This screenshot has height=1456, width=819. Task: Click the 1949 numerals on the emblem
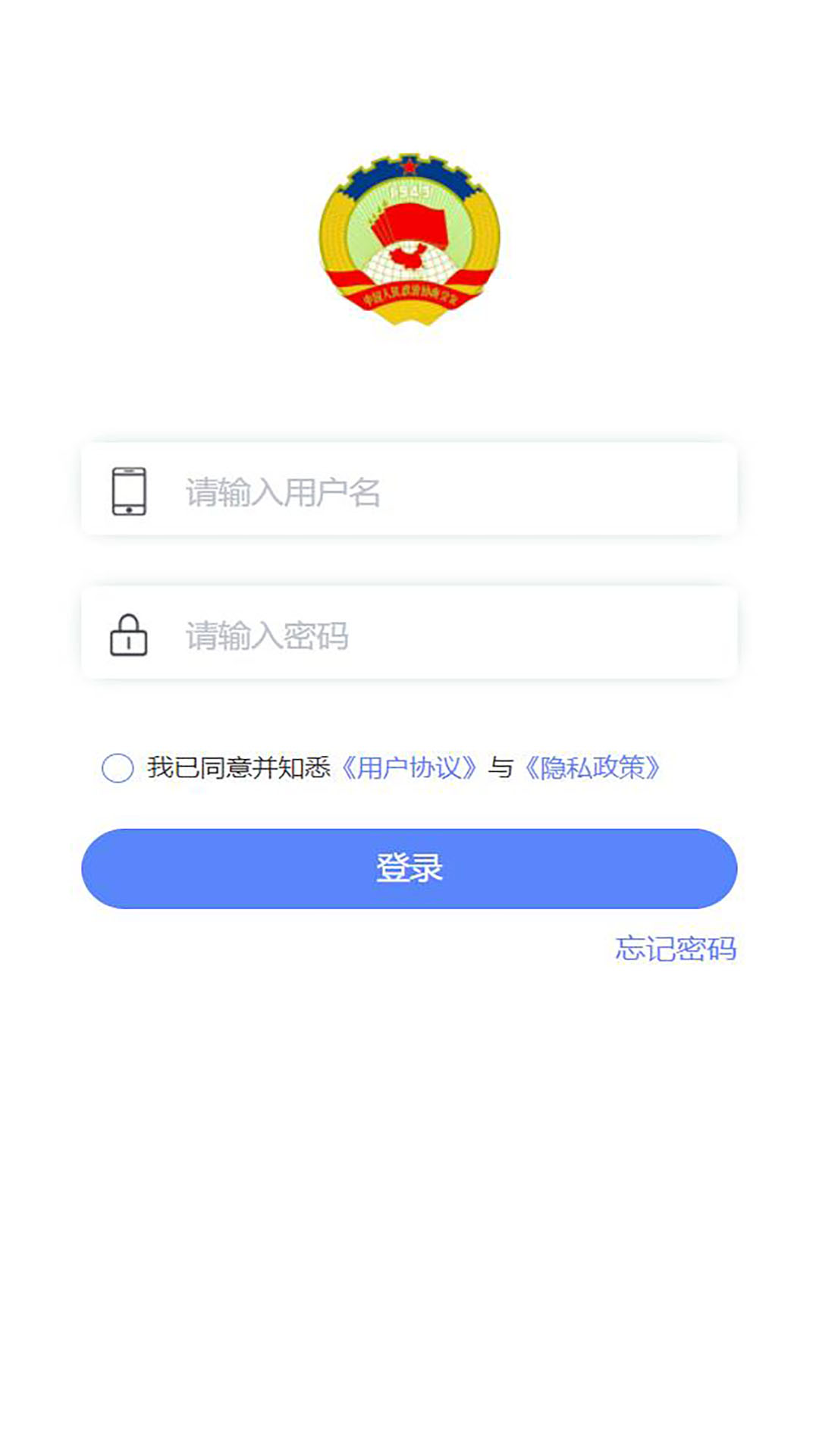[409, 191]
